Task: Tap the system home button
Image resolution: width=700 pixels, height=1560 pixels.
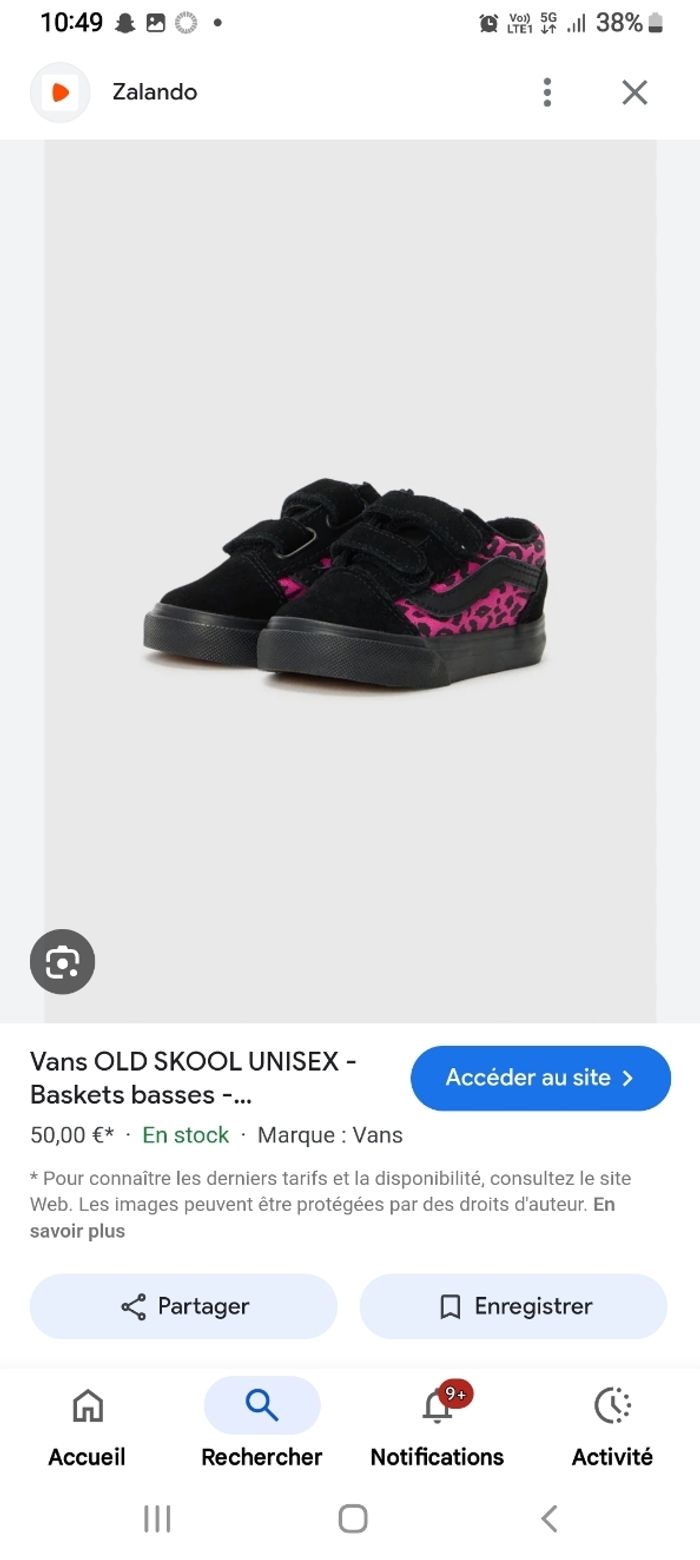Action: tap(352, 1519)
